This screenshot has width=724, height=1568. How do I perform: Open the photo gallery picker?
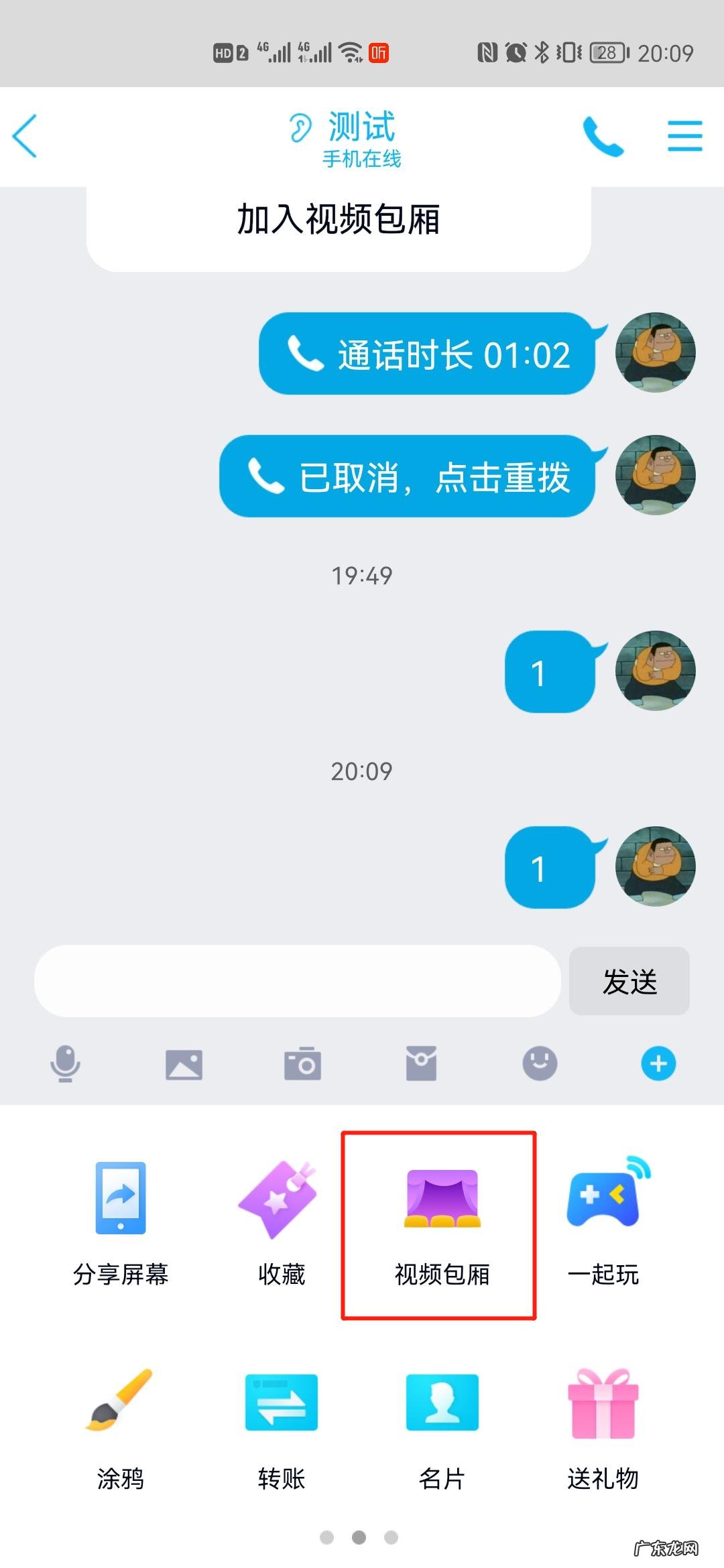[x=184, y=1063]
